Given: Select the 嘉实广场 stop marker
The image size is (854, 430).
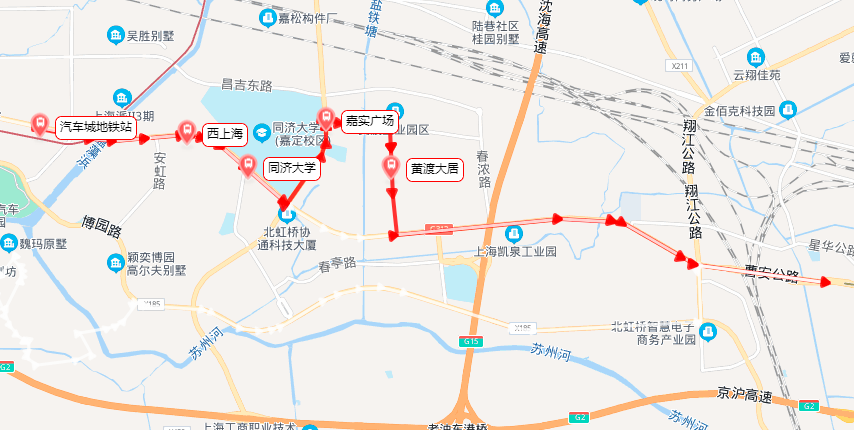Looking at the screenshot, I should point(326,118).
